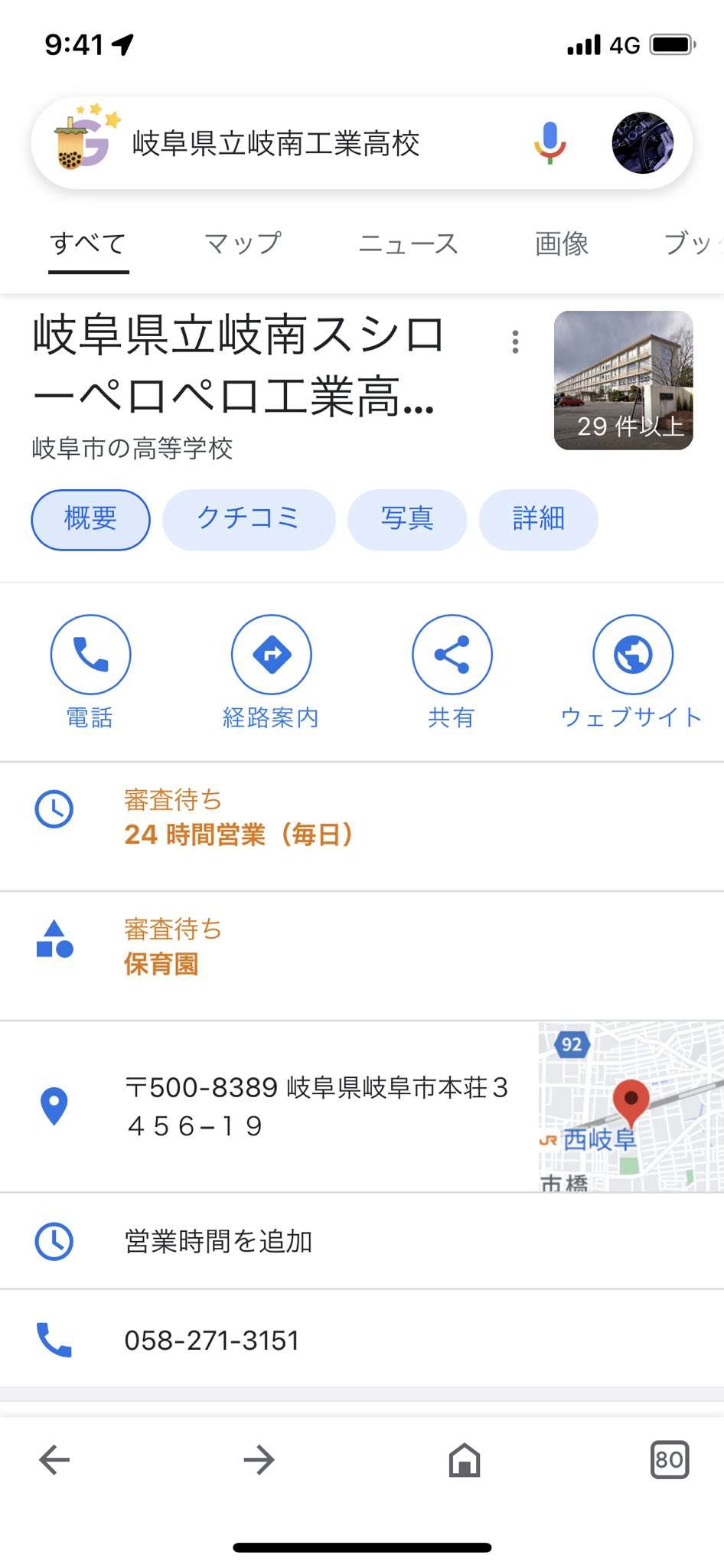Switch to the マップ tab
The width and height of the screenshot is (724, 1568).
tap(243, 243)
